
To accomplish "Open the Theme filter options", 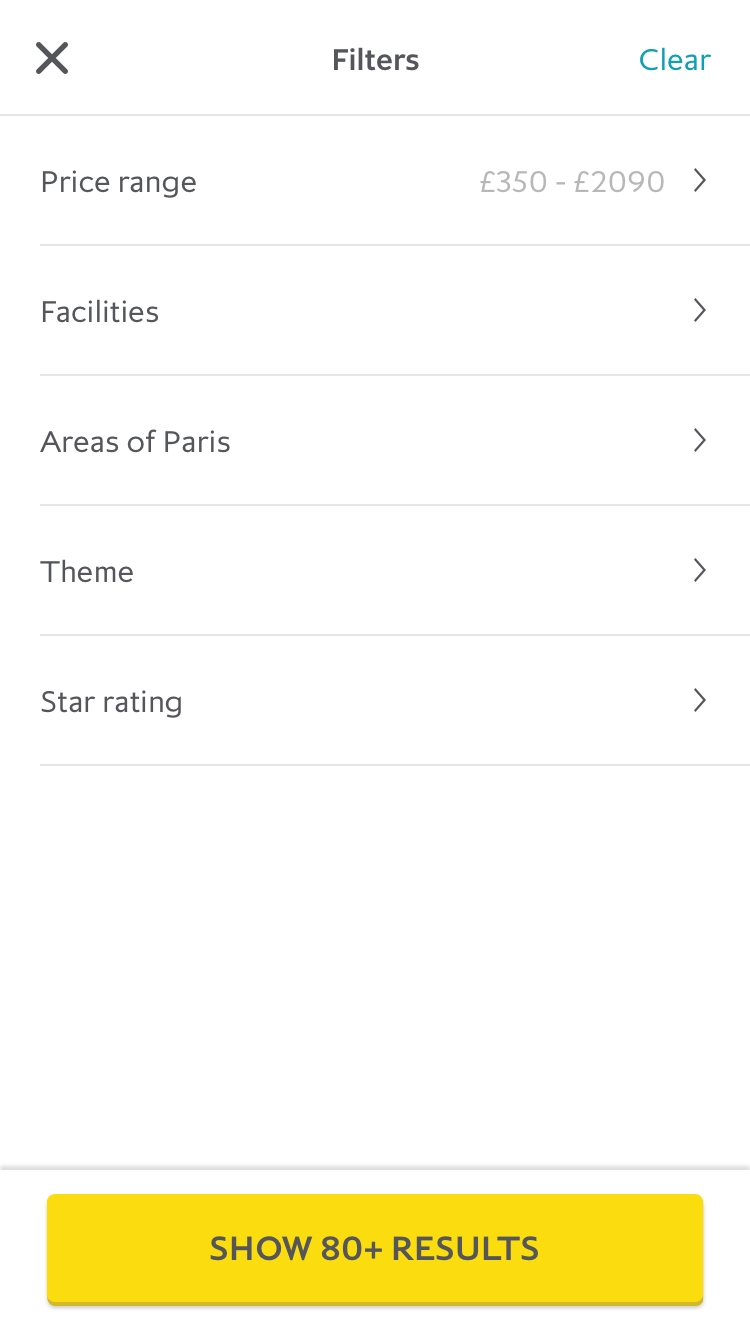I will pyautogui.click(x=375, y=571).
